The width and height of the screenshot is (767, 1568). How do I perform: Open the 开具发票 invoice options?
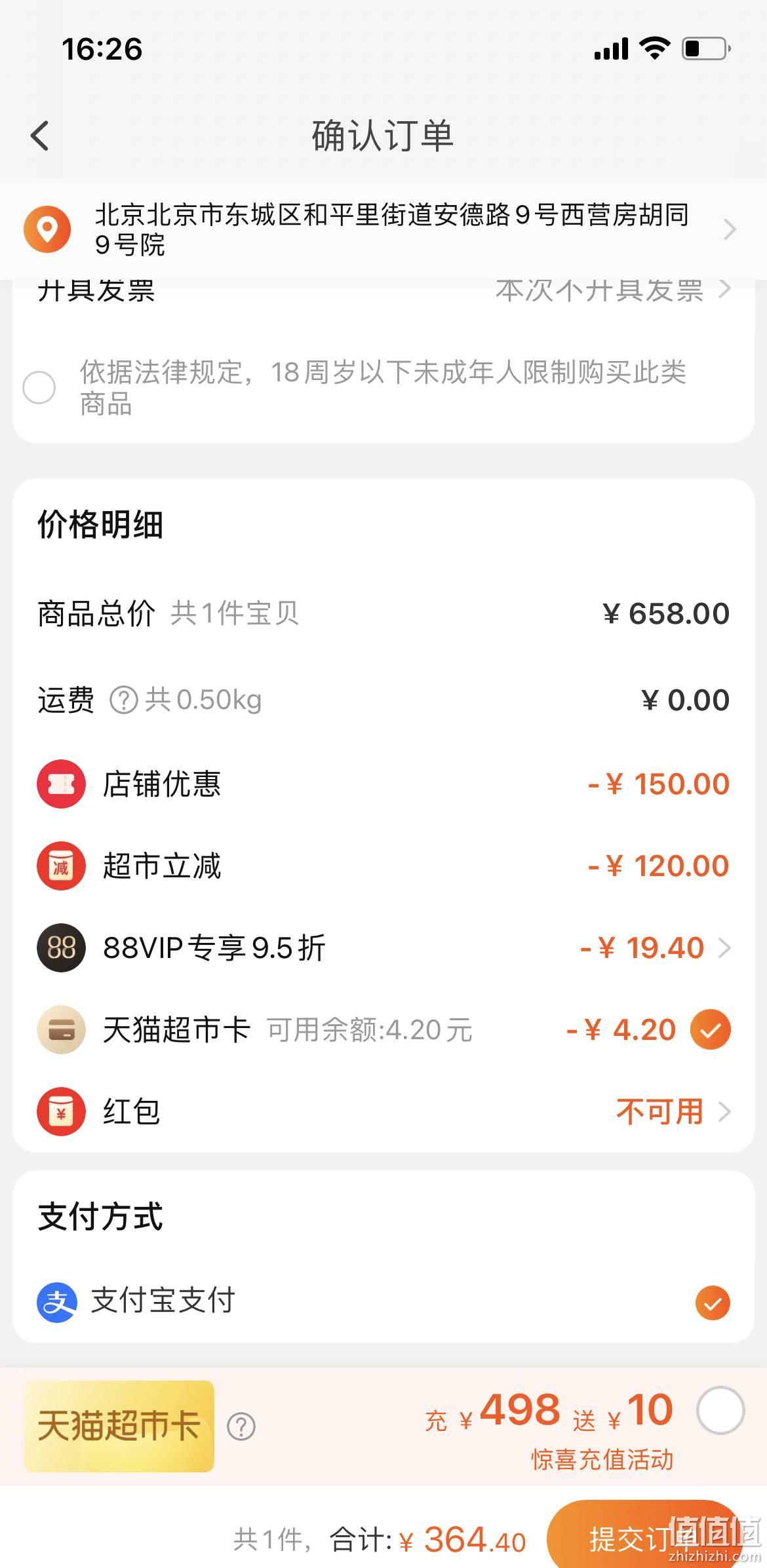[x=383, y=290]
